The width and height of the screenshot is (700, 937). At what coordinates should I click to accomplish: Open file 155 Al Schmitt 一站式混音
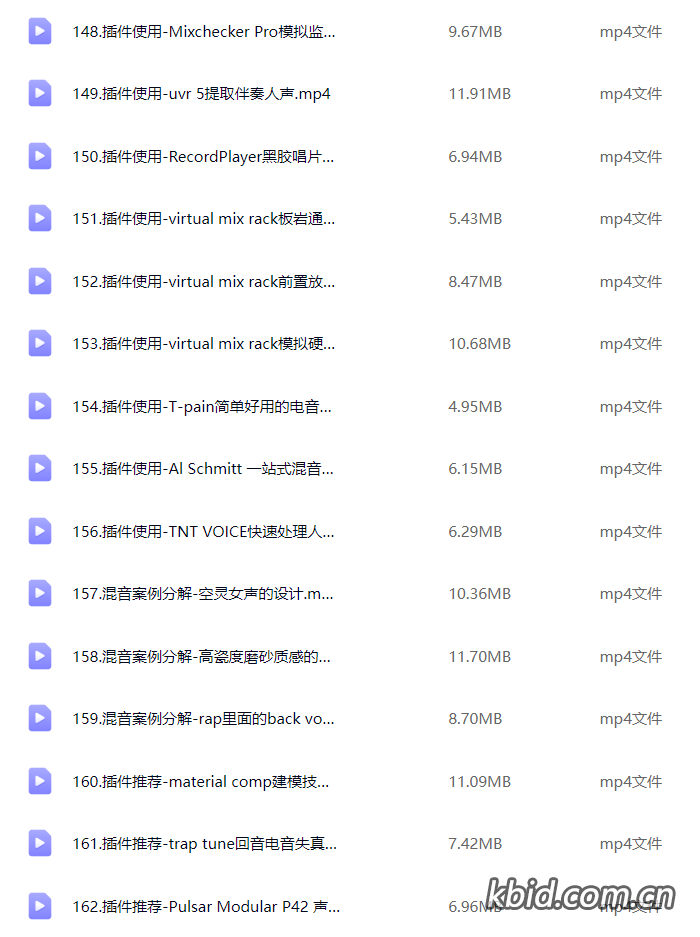pyautogui.click(x=203, y=469)
